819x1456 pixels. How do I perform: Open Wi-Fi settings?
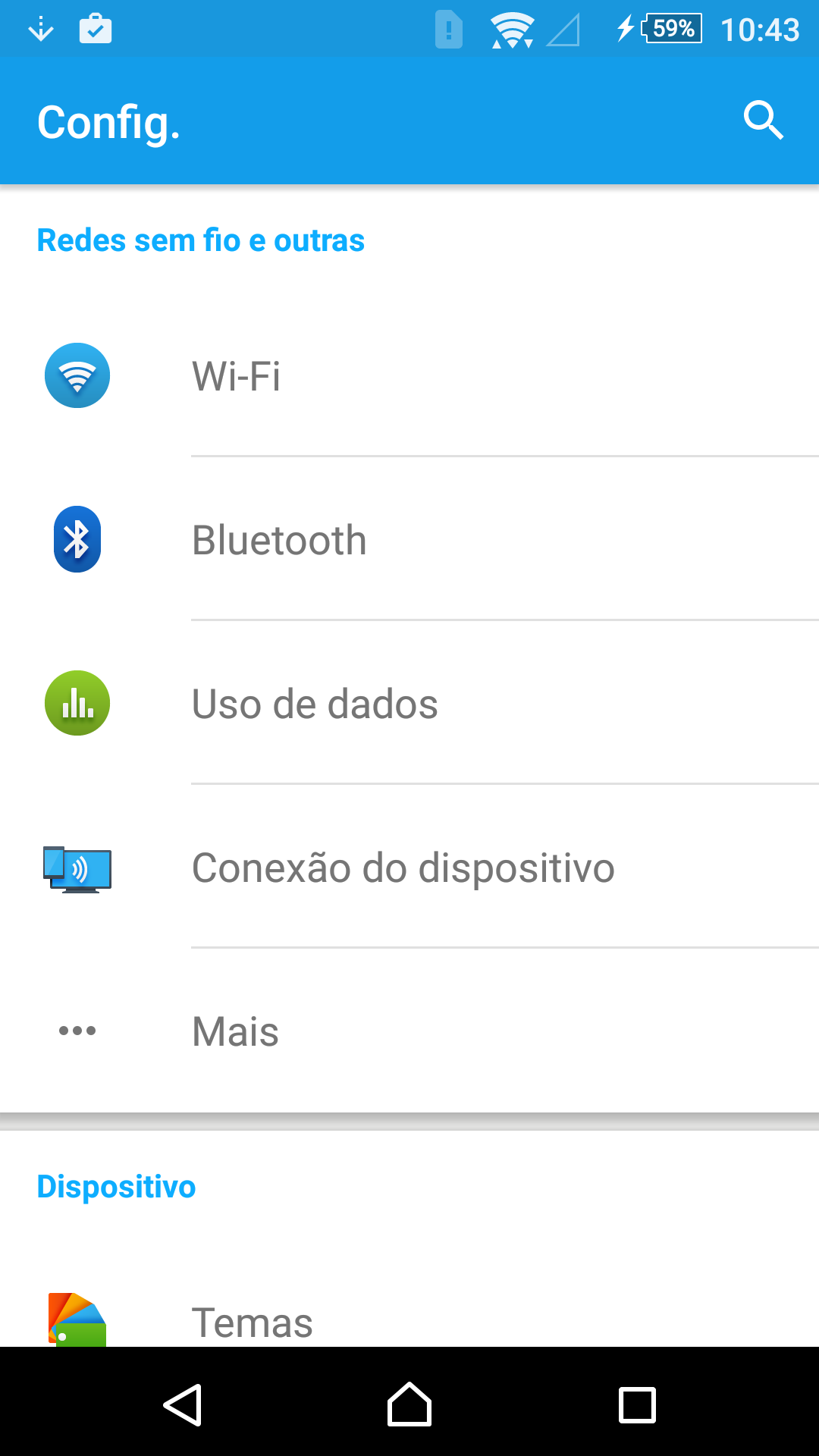click(x=409, y=375)
